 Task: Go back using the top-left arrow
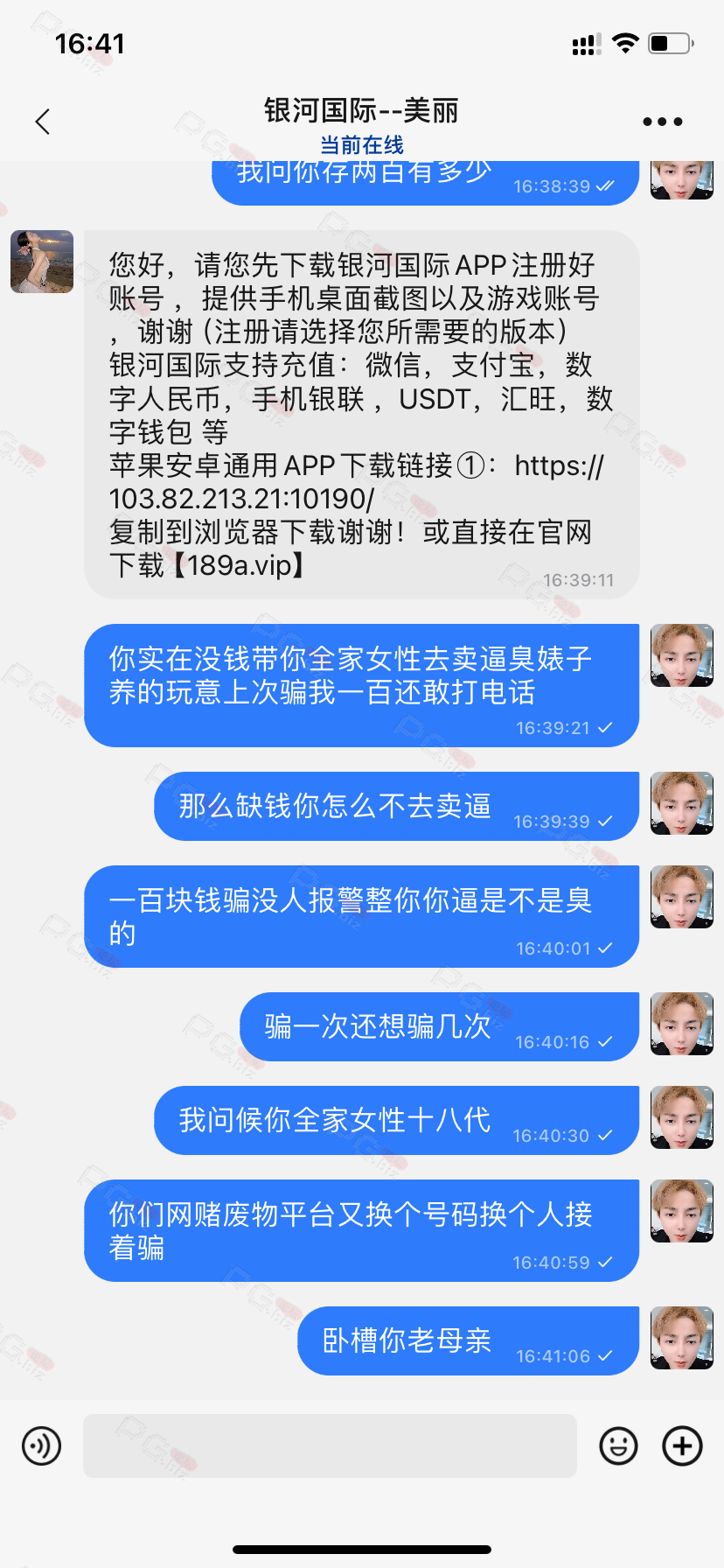(43, 122)
